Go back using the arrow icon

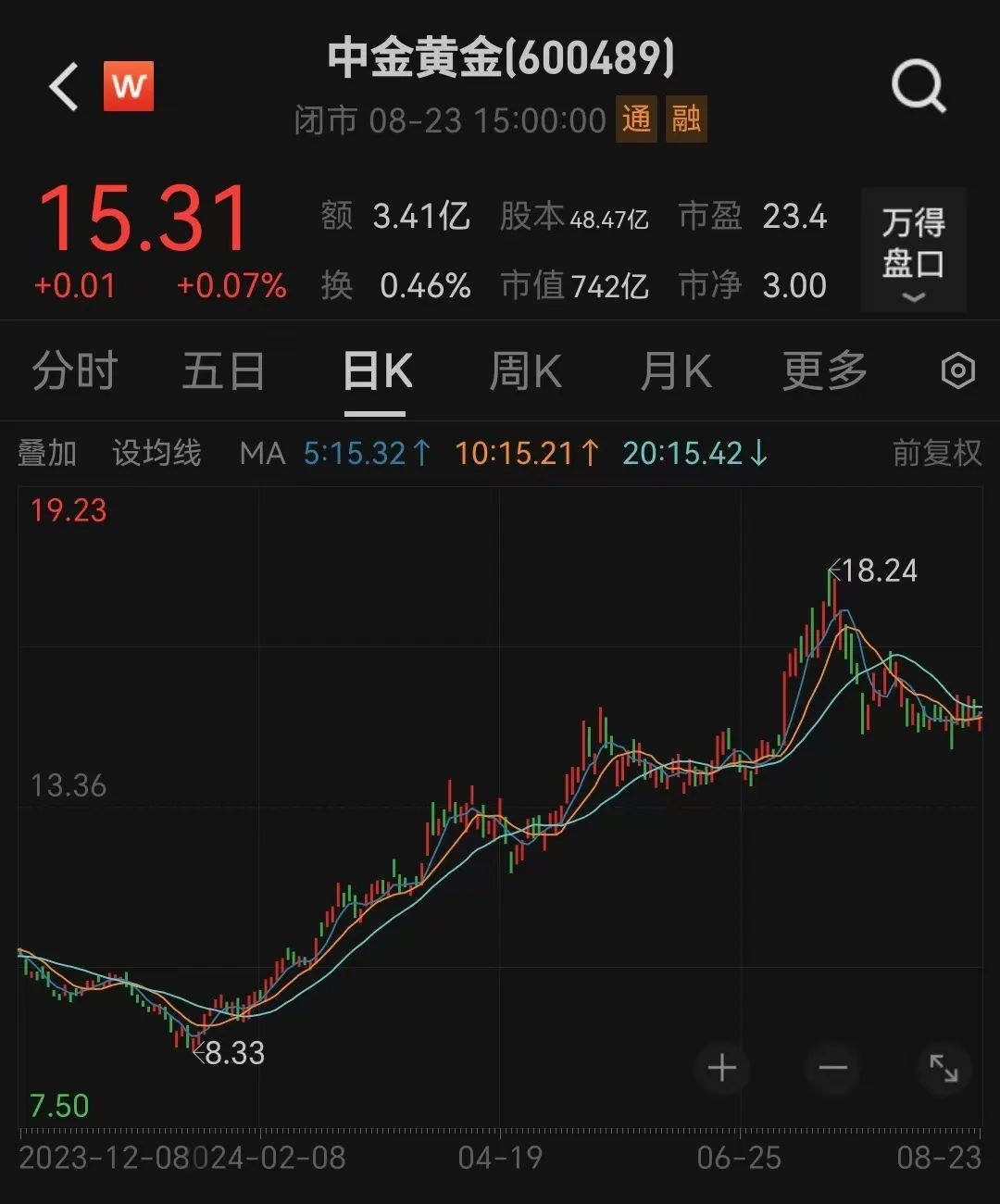pos(65,87)
